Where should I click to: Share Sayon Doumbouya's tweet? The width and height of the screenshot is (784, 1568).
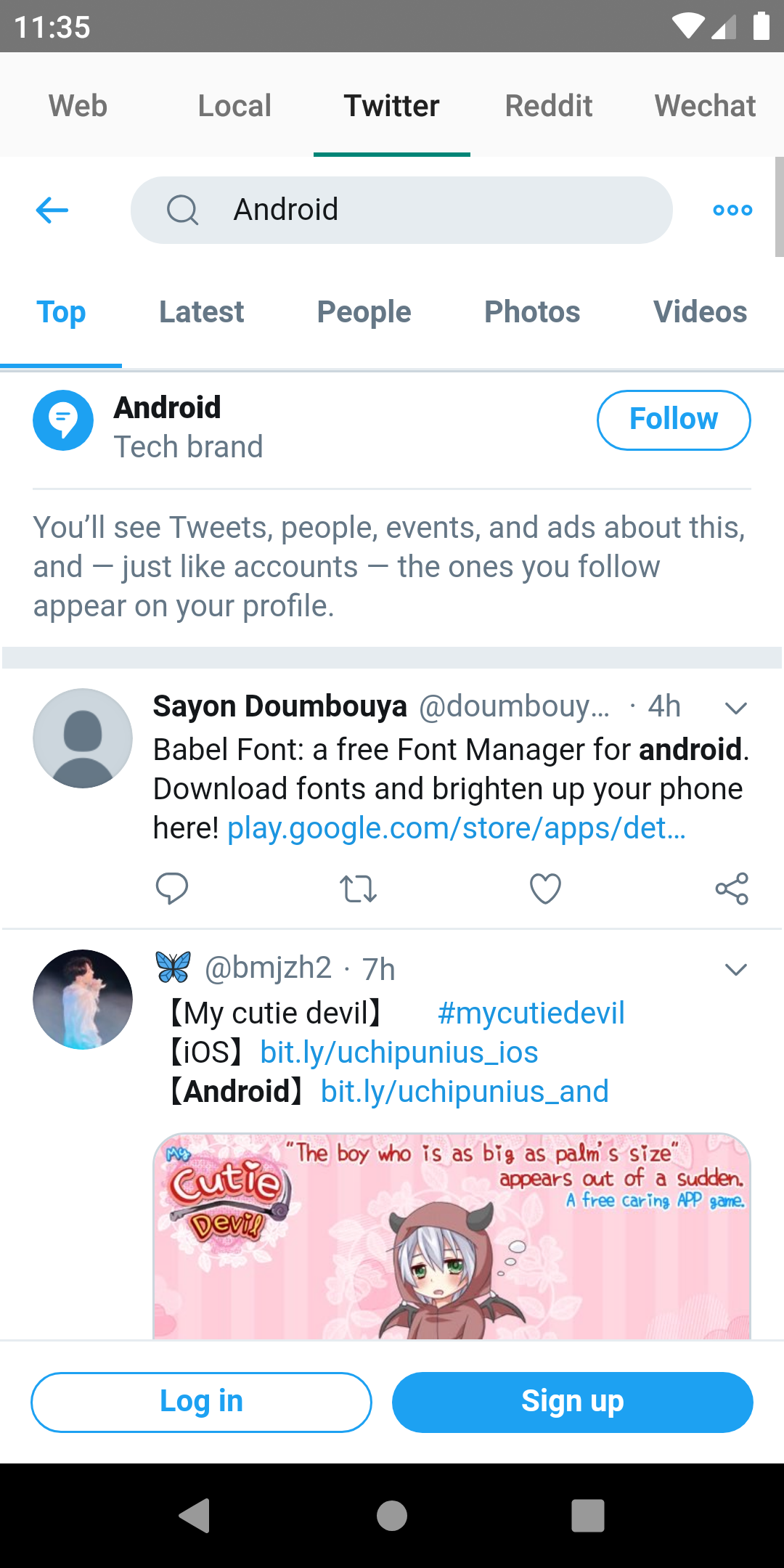pyautogui.click(x=732, y=889)
